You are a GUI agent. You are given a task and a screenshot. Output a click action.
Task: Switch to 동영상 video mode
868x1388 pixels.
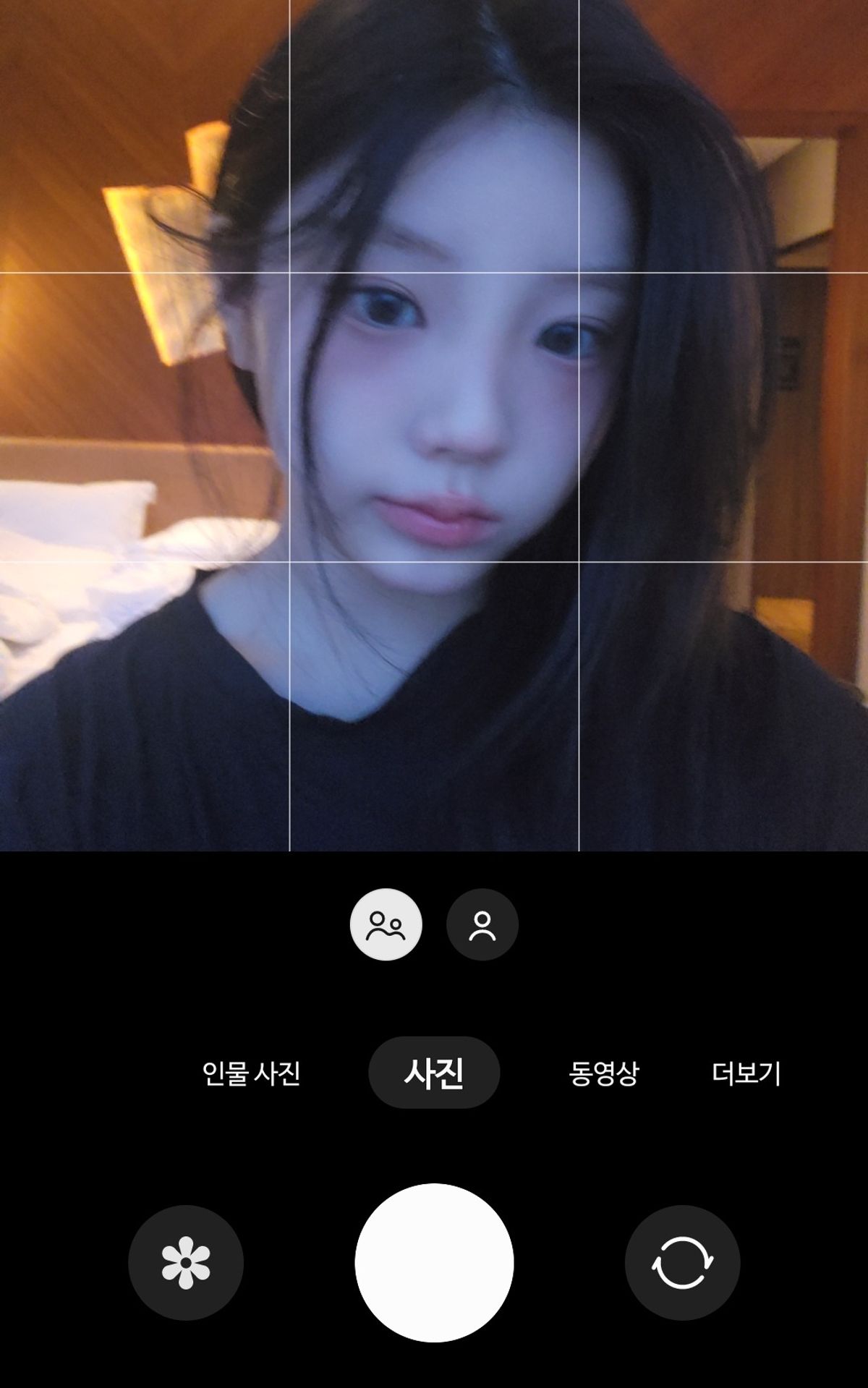[x=604, y=1073]
